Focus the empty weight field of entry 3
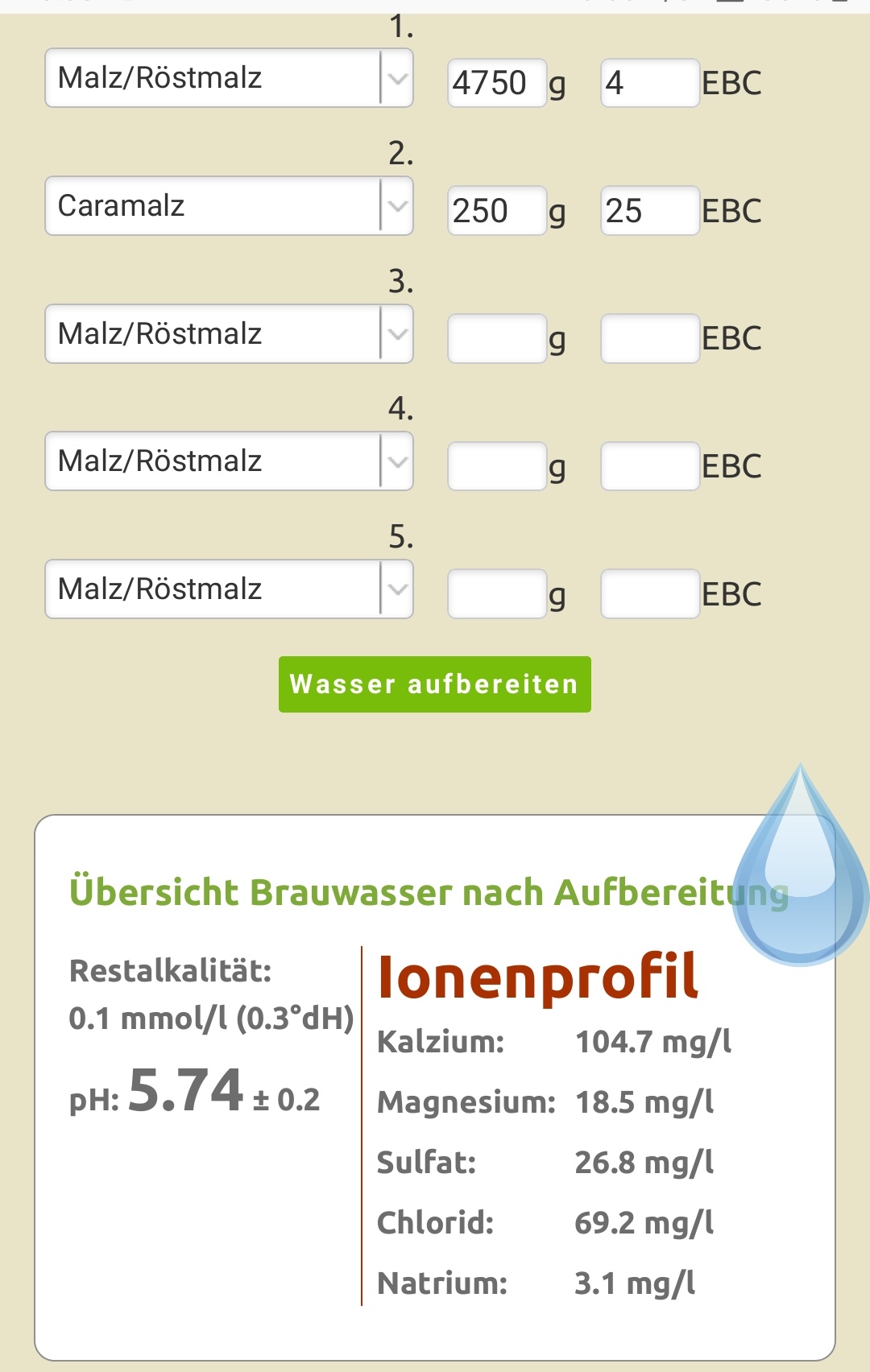This screenshot has height=1372, width=870. [x=496, y=338]
